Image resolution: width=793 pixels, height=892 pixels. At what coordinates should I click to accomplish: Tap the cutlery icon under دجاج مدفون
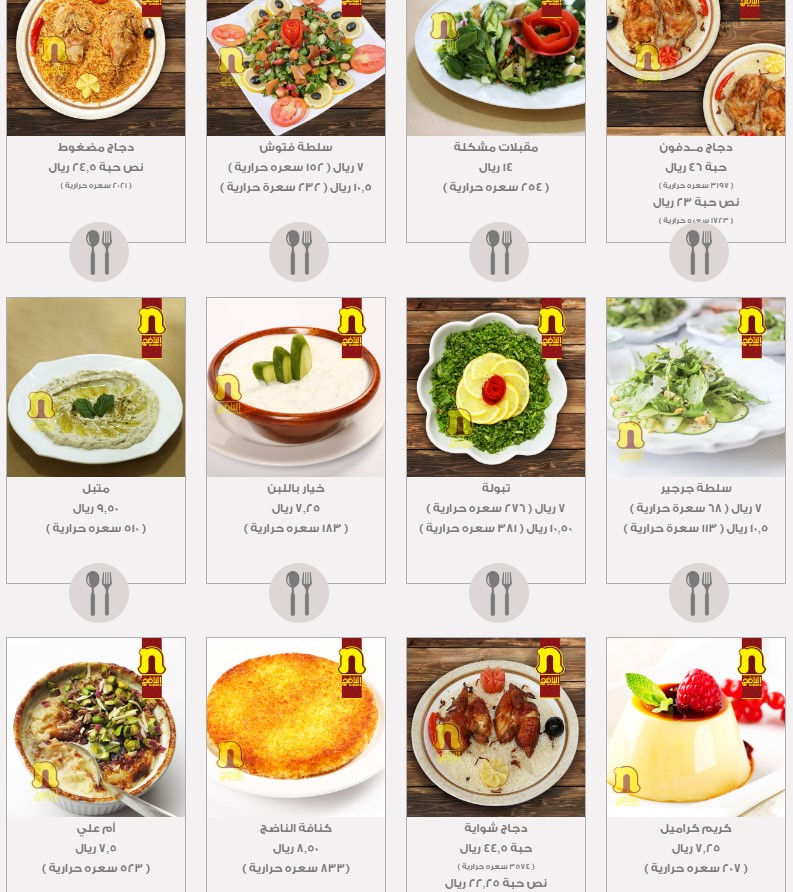[x=699, y=252]
